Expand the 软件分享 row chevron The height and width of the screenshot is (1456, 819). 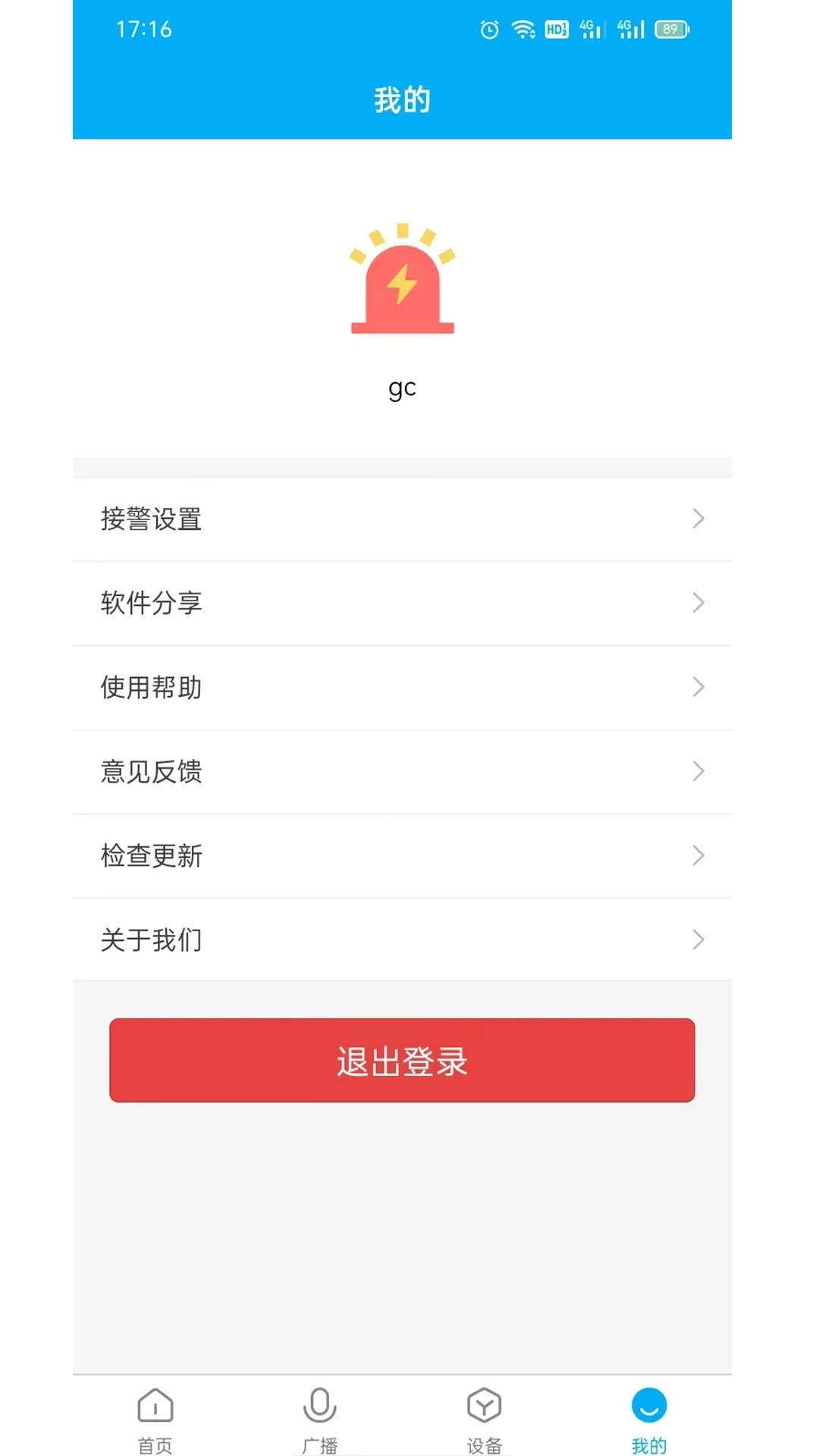click(698, 603)
